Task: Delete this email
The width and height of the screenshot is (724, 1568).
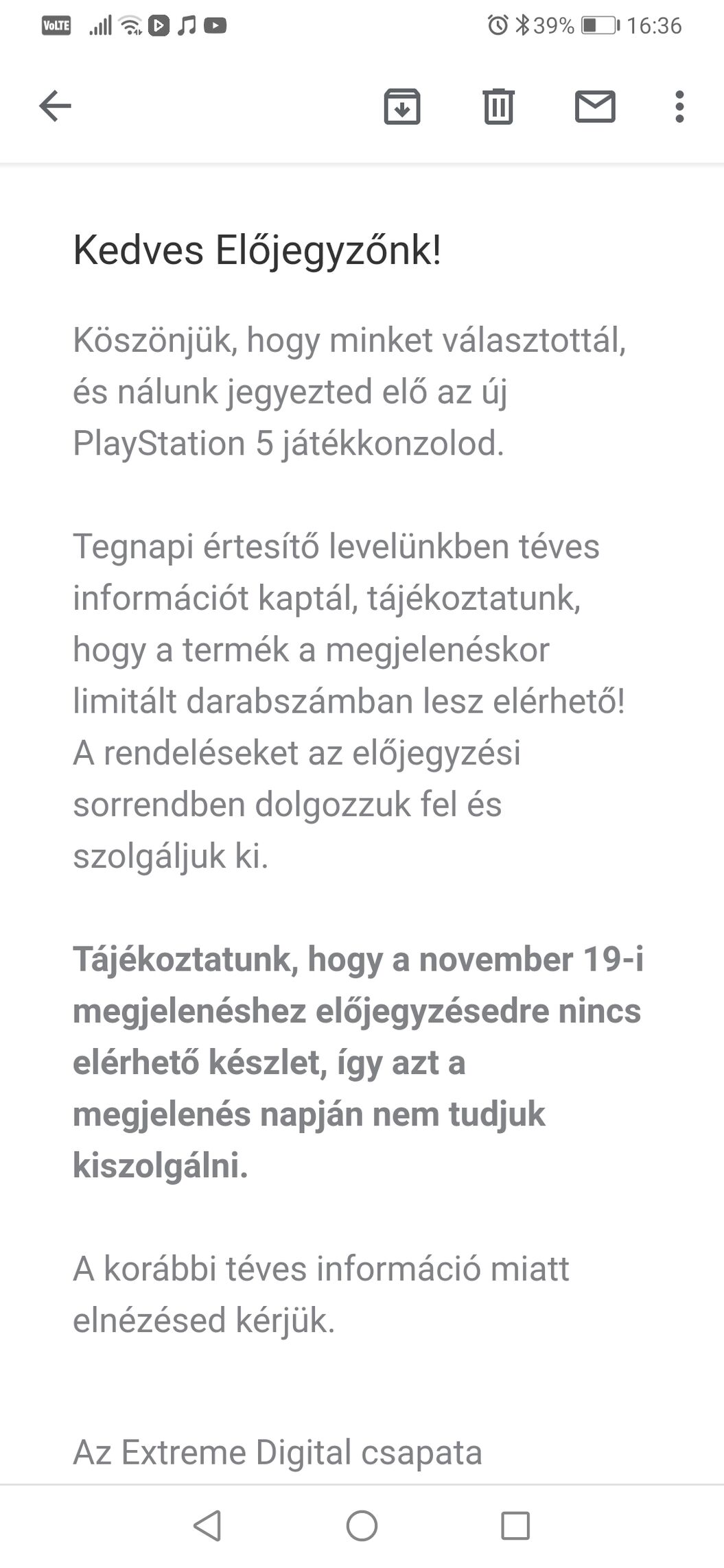Action: [x=498, y=106]
